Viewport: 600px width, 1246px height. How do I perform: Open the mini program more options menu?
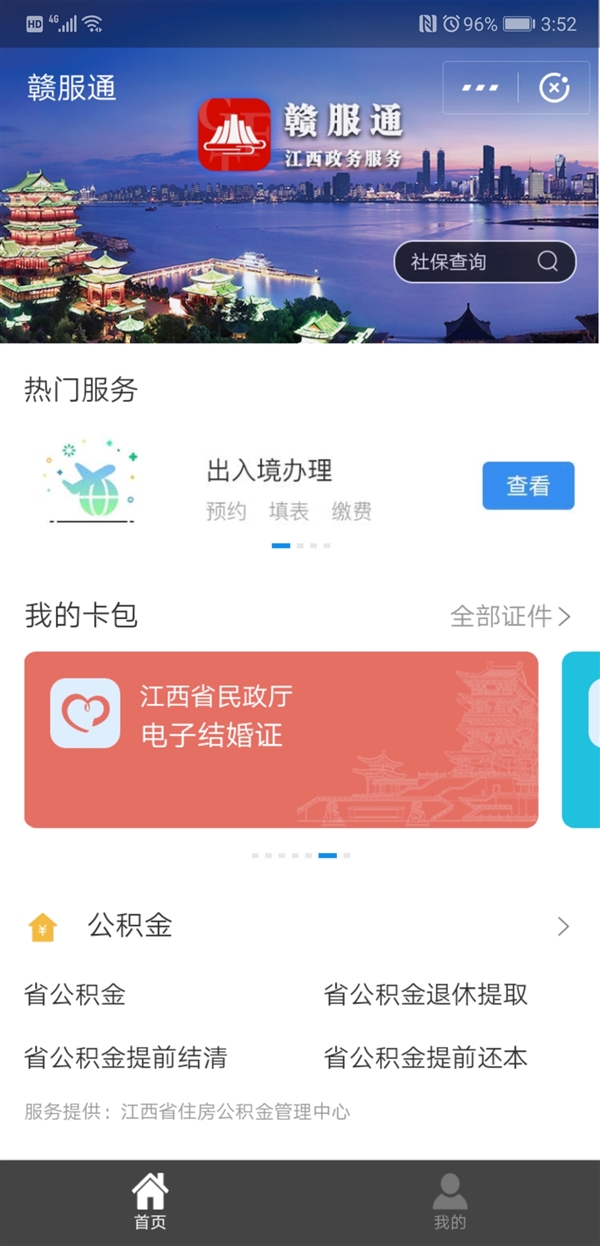pos(480,88)
